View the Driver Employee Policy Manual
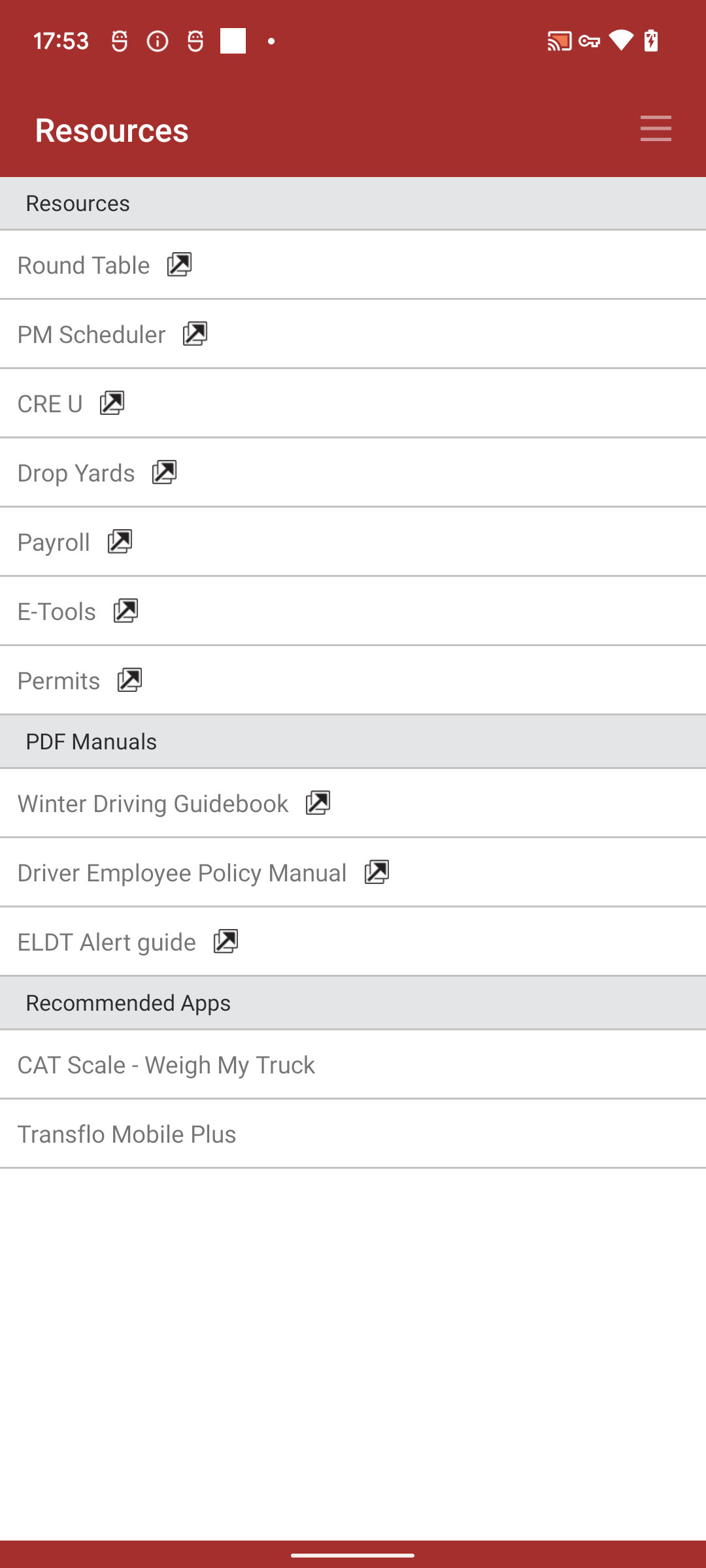 click(353, 872)
